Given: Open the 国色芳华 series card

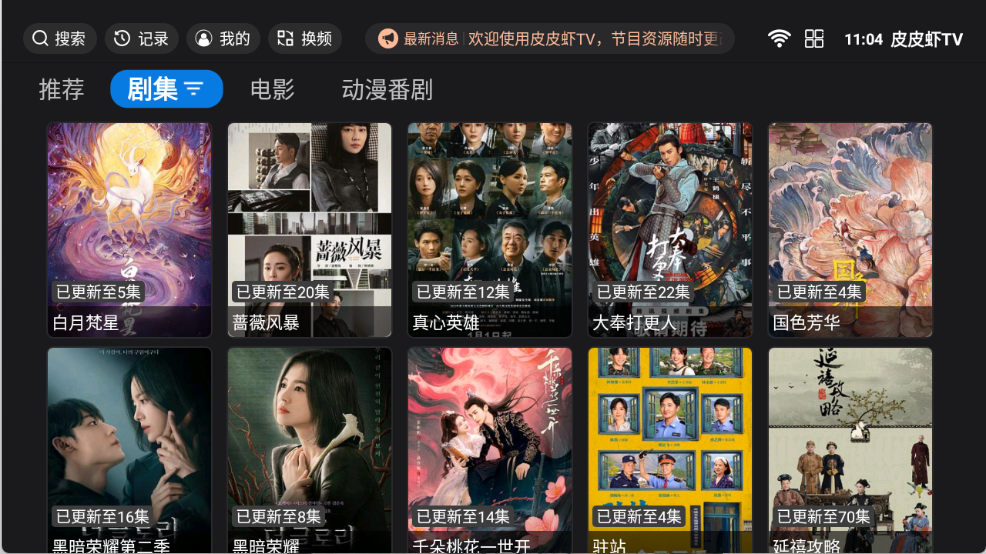Looking at the screenshot, I should pyautogui.click(x=850, y=229).
